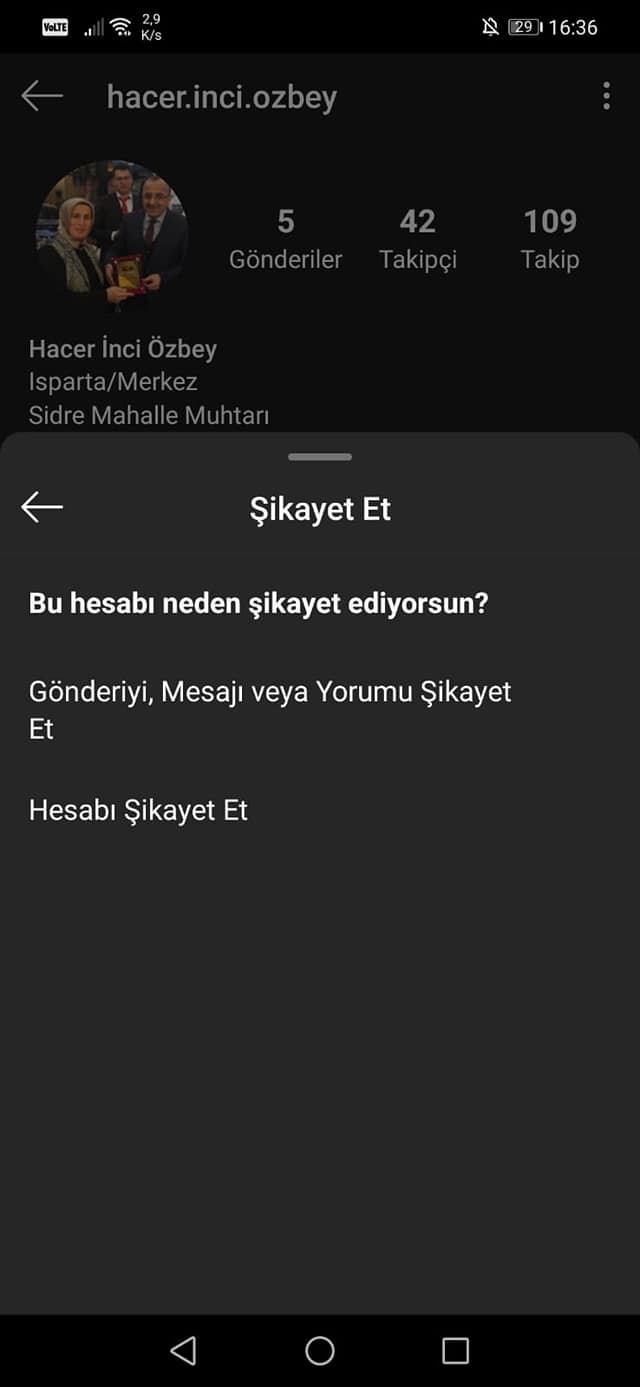Tap the system back button

183,1351
